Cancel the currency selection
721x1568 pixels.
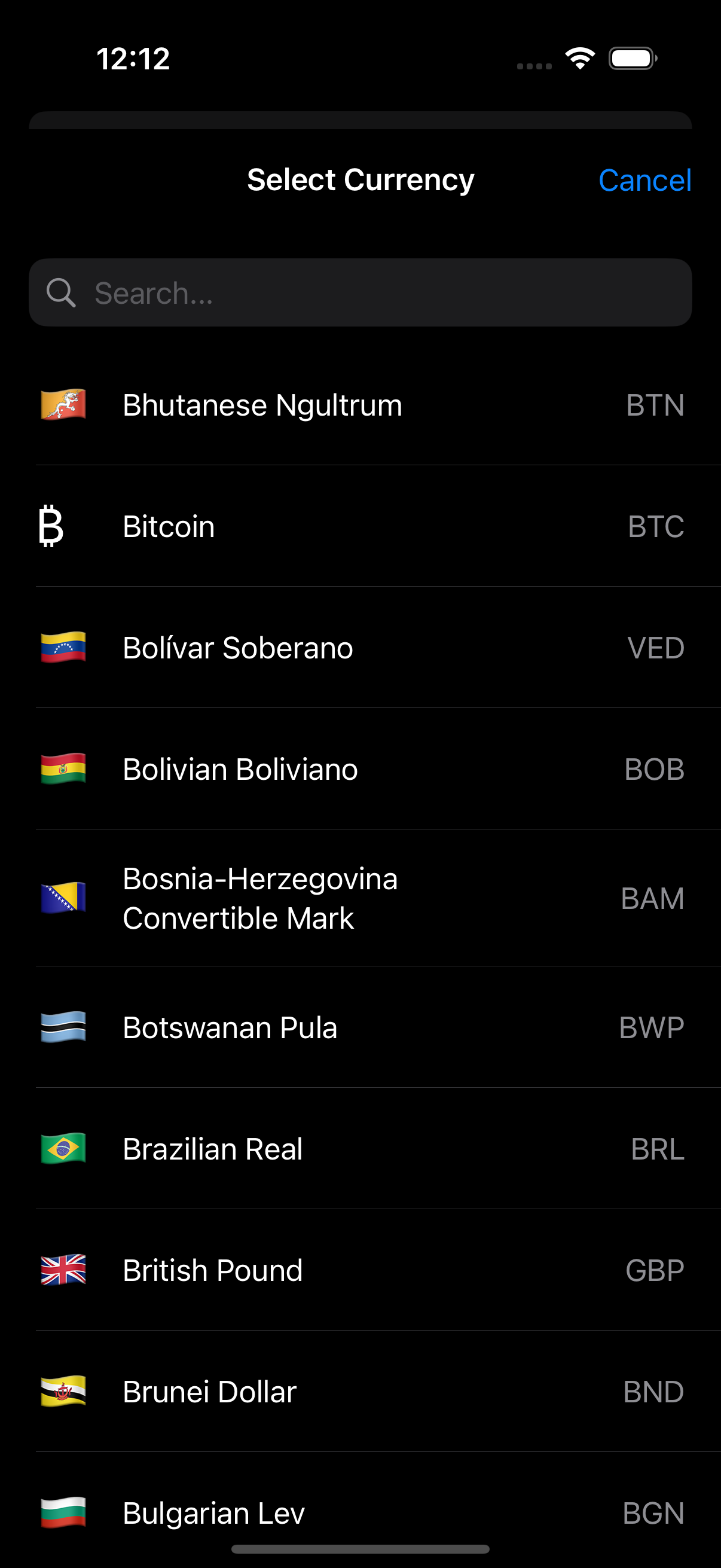pyautogui.click(x=644, y=180)
